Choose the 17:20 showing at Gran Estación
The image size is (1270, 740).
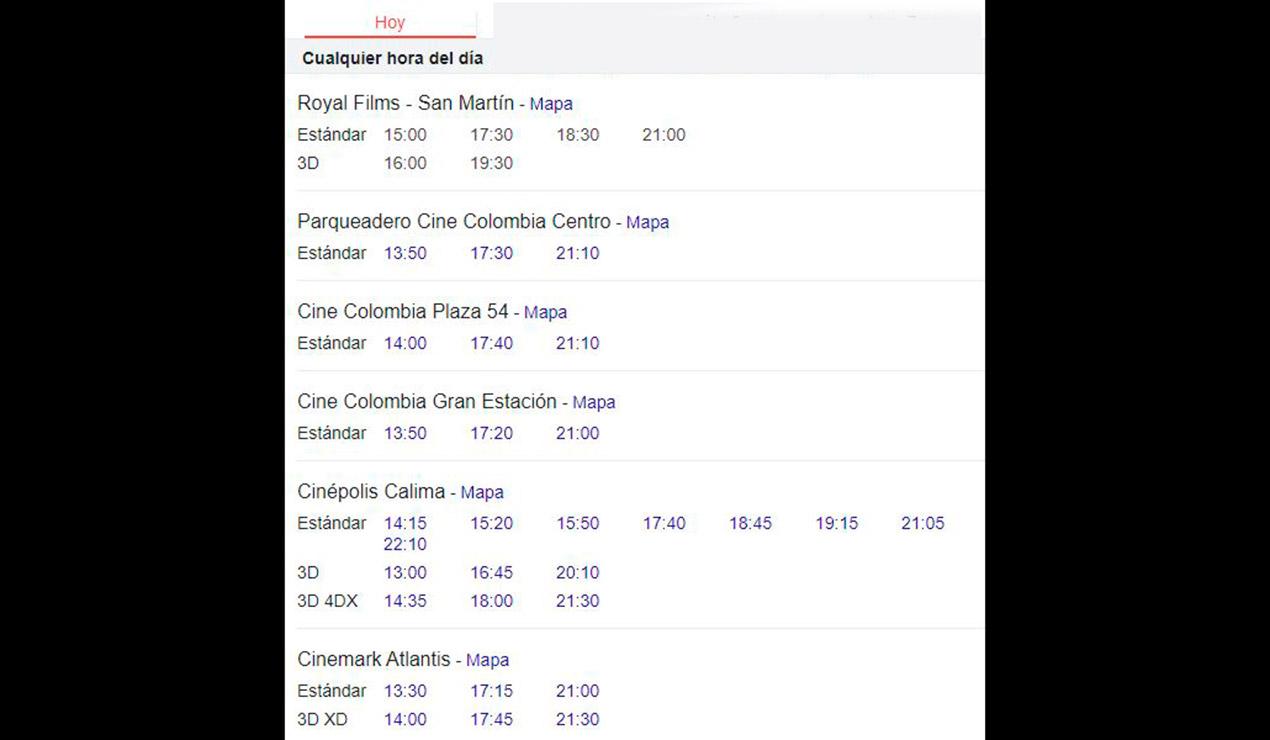(x=491, y=433)
